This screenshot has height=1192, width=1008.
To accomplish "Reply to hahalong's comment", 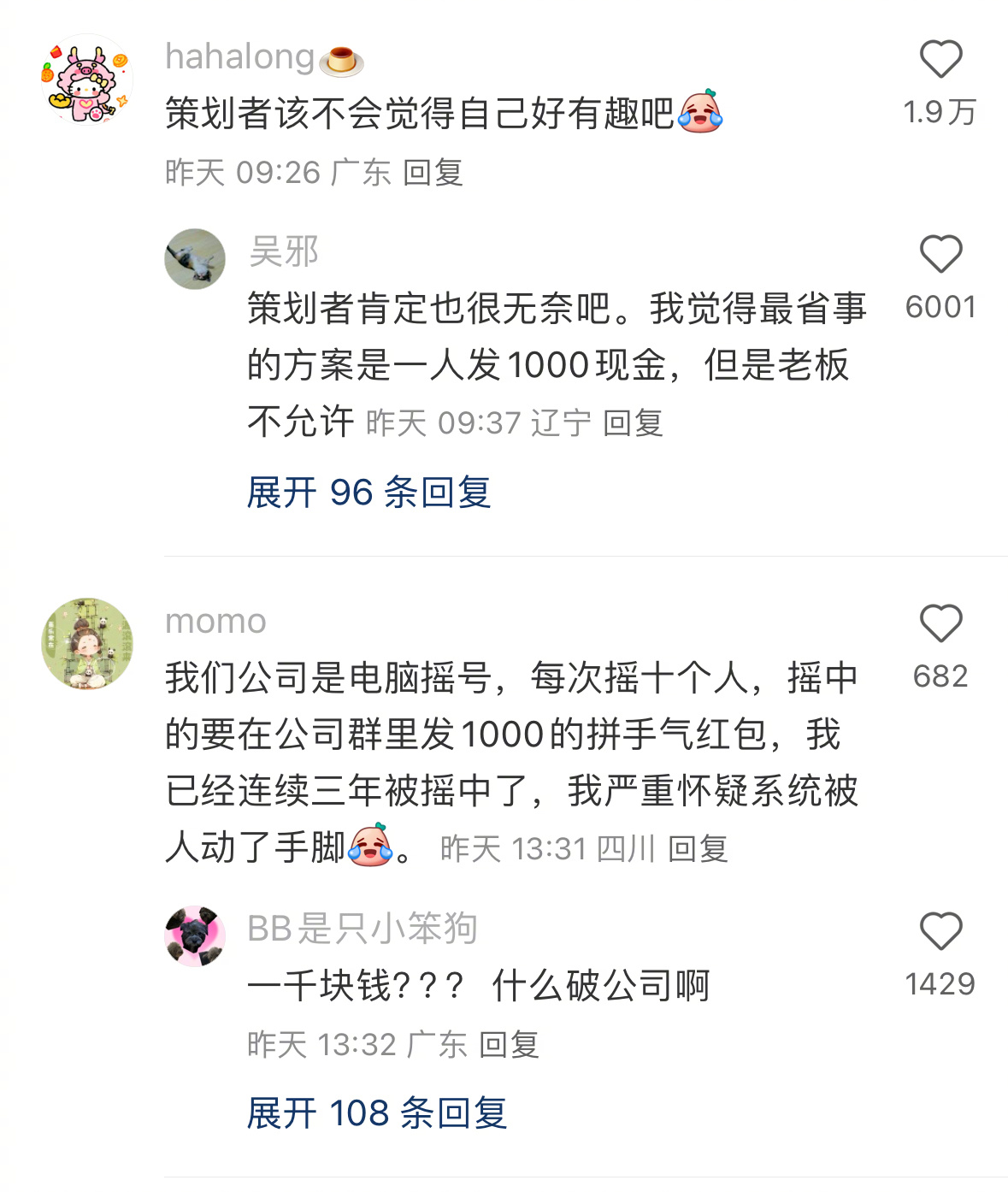I will click(x=433, y=173).
